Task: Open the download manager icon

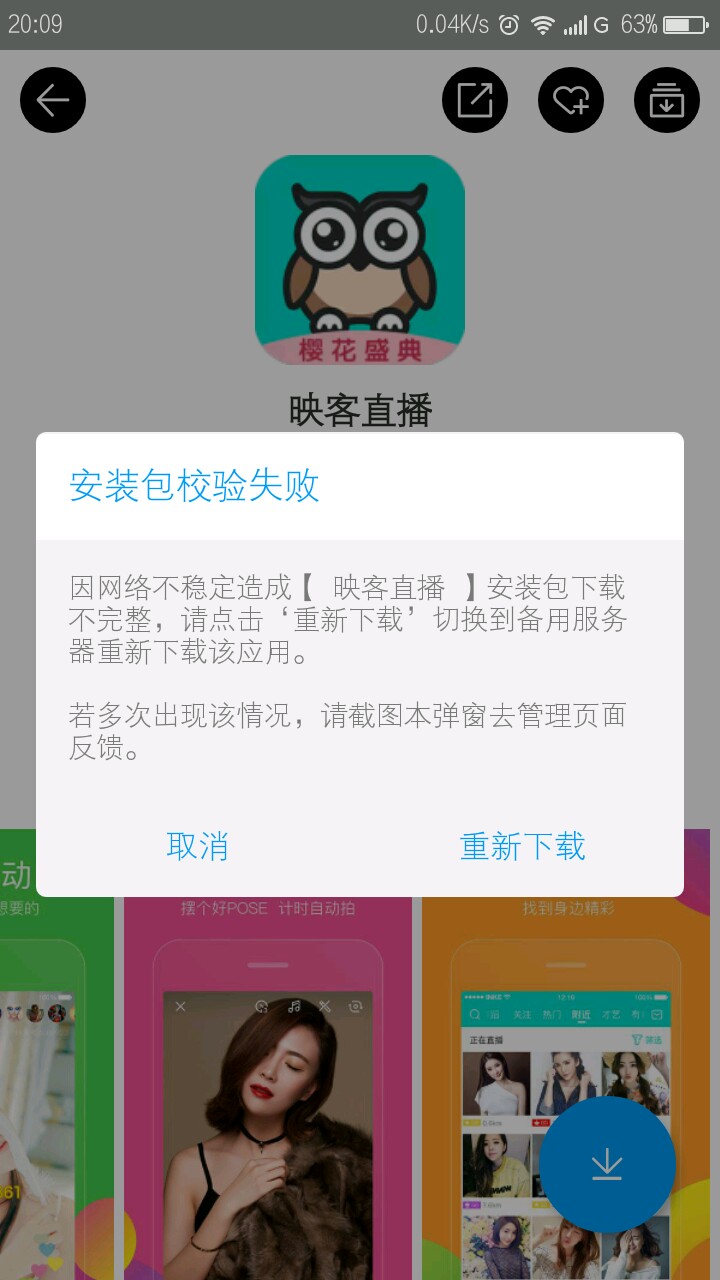Action: (667, 100)
